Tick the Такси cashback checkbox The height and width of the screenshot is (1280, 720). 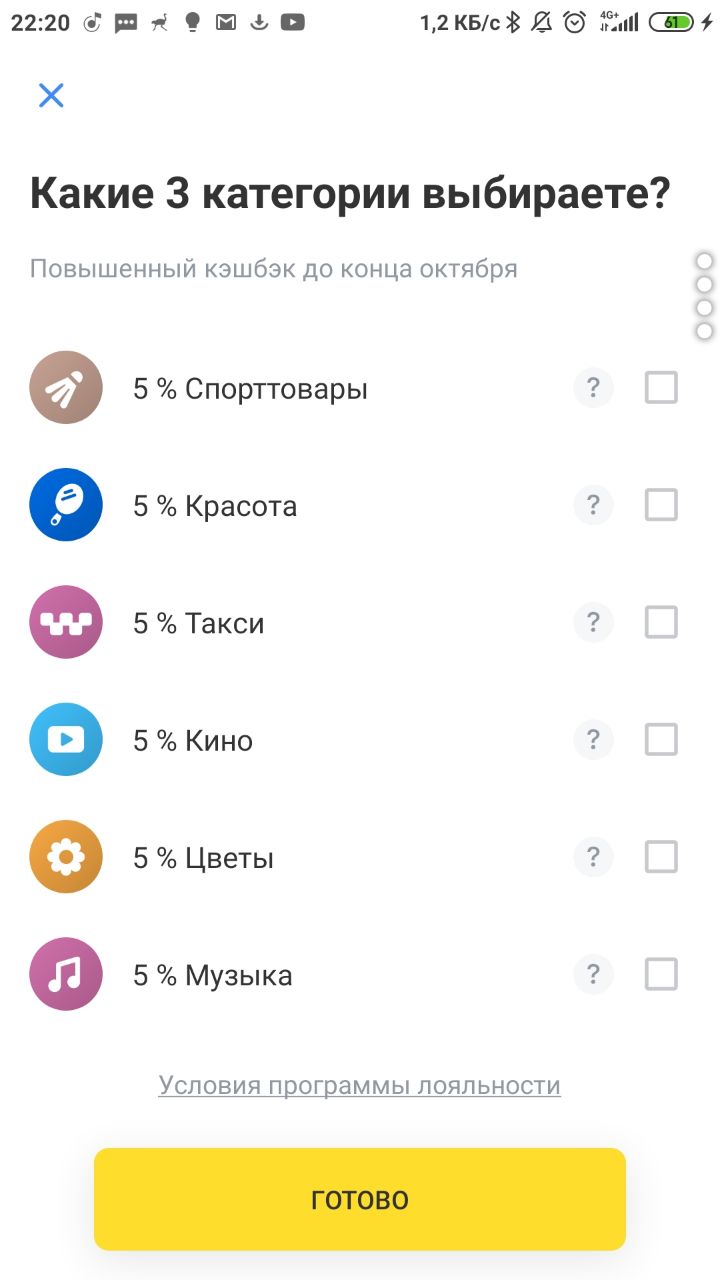coord(661,622)
